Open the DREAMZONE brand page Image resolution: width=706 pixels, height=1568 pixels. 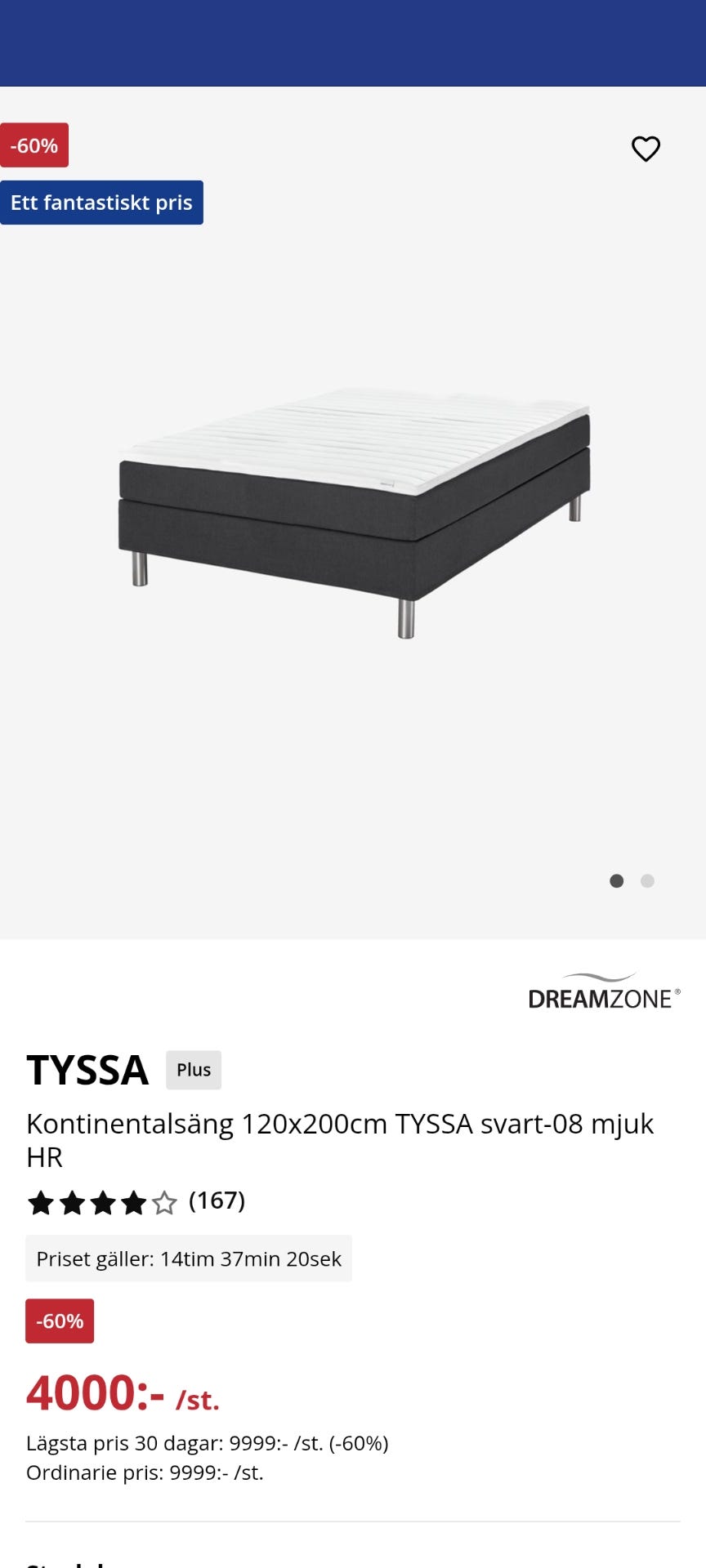(x=603, y=991)
